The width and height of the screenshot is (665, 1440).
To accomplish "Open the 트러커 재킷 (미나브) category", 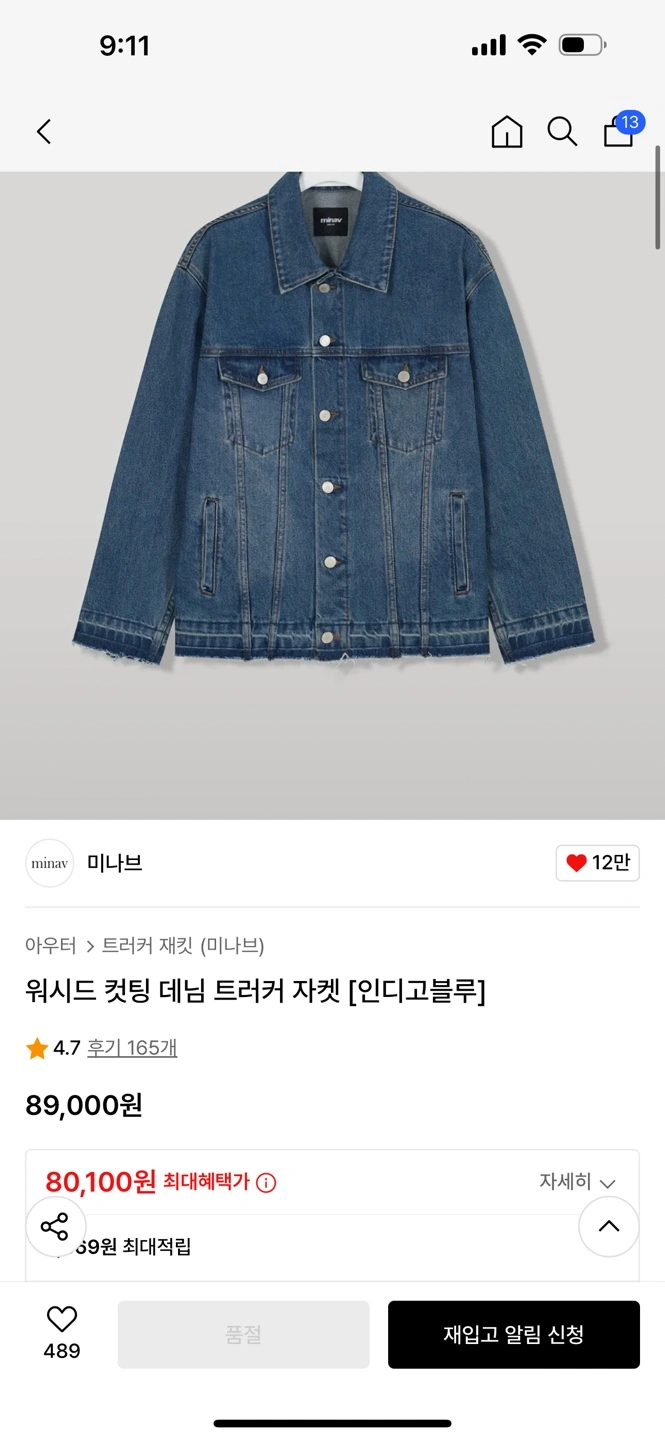I will [183, 945].
